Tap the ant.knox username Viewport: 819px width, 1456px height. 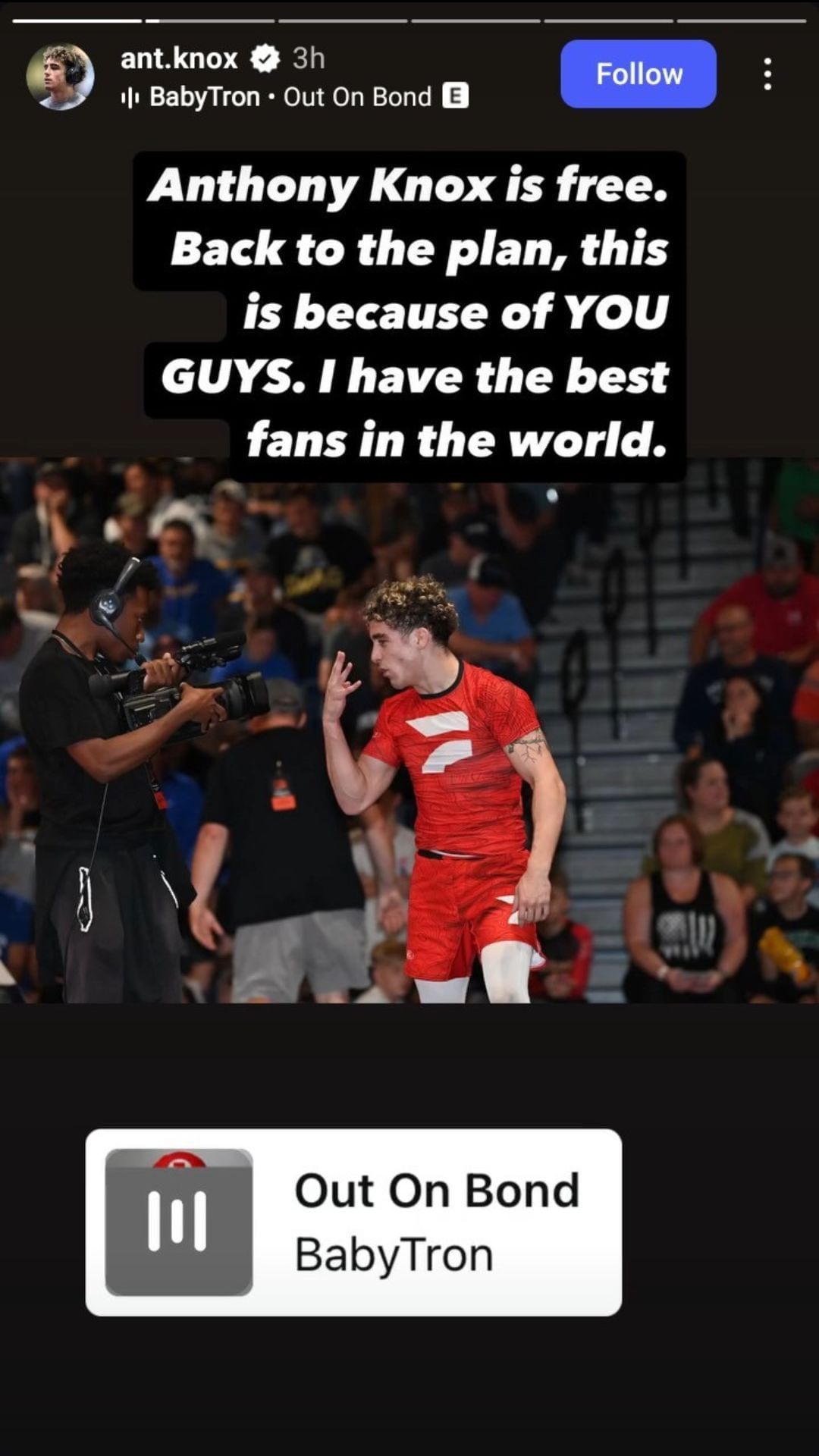pos(179,58)
